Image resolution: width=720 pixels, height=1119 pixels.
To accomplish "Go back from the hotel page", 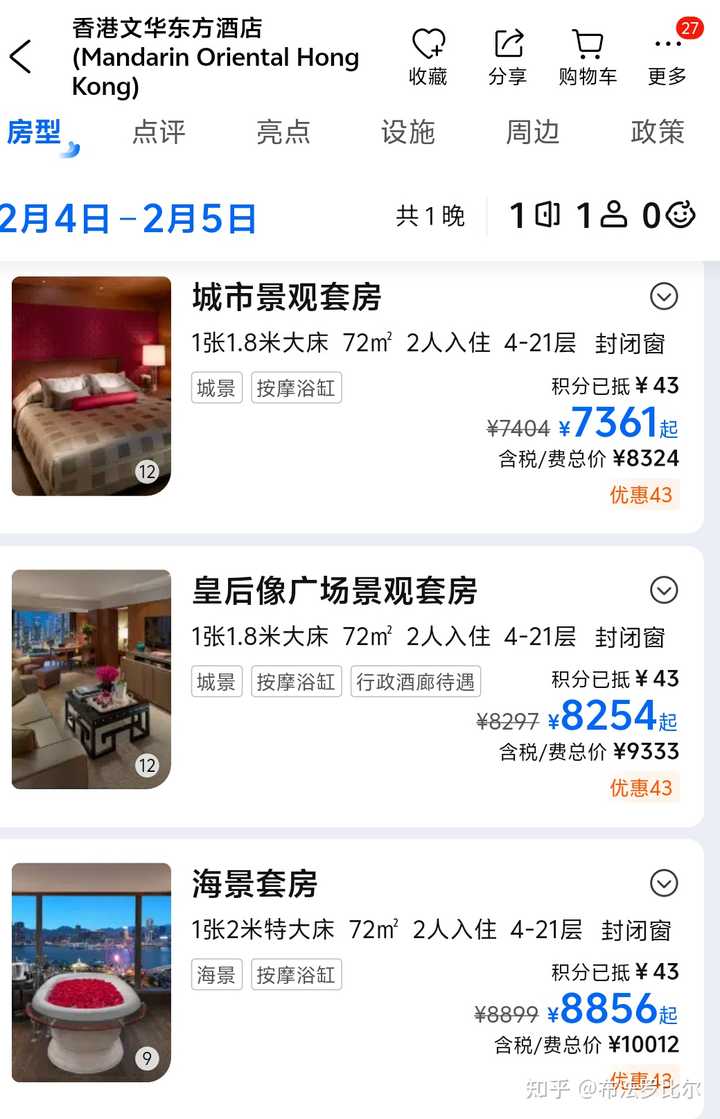I will pyautogui.click(x=21, y=57).
